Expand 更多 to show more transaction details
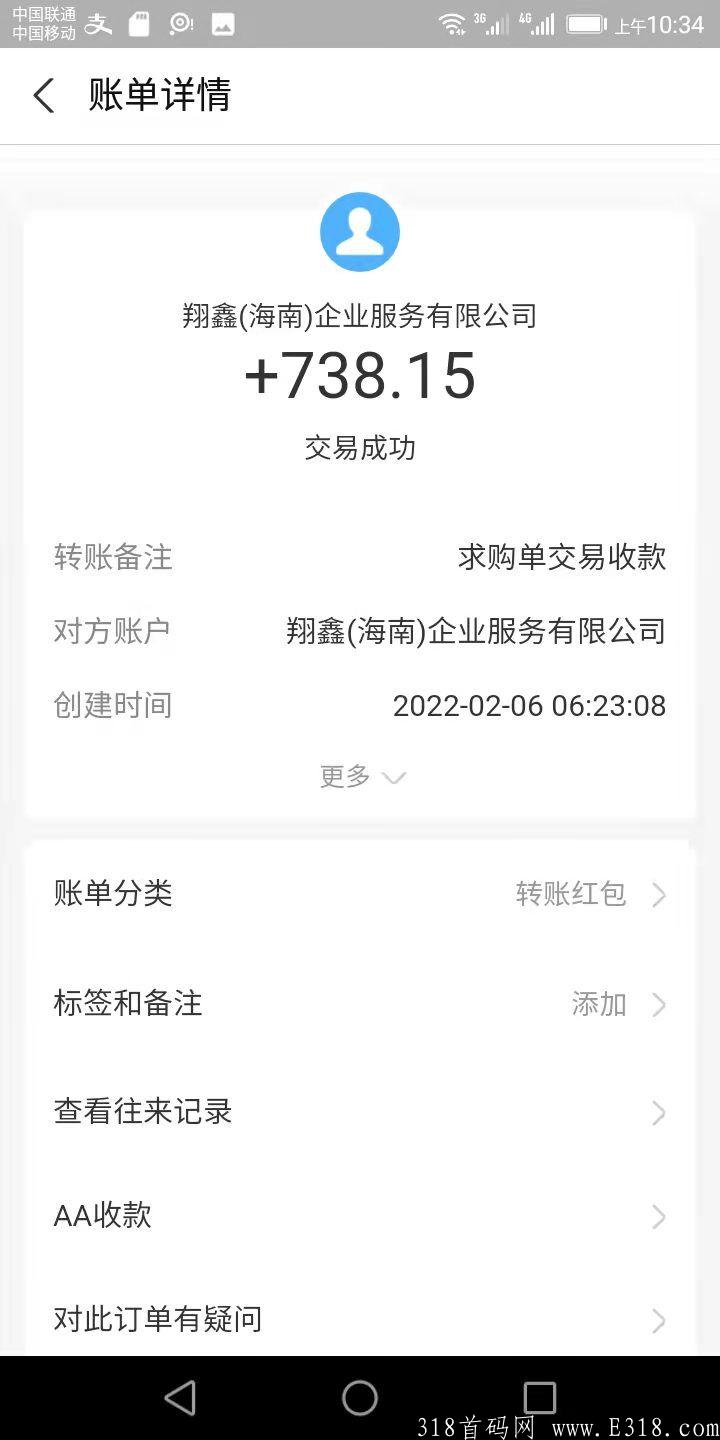 tap(362, 777)
